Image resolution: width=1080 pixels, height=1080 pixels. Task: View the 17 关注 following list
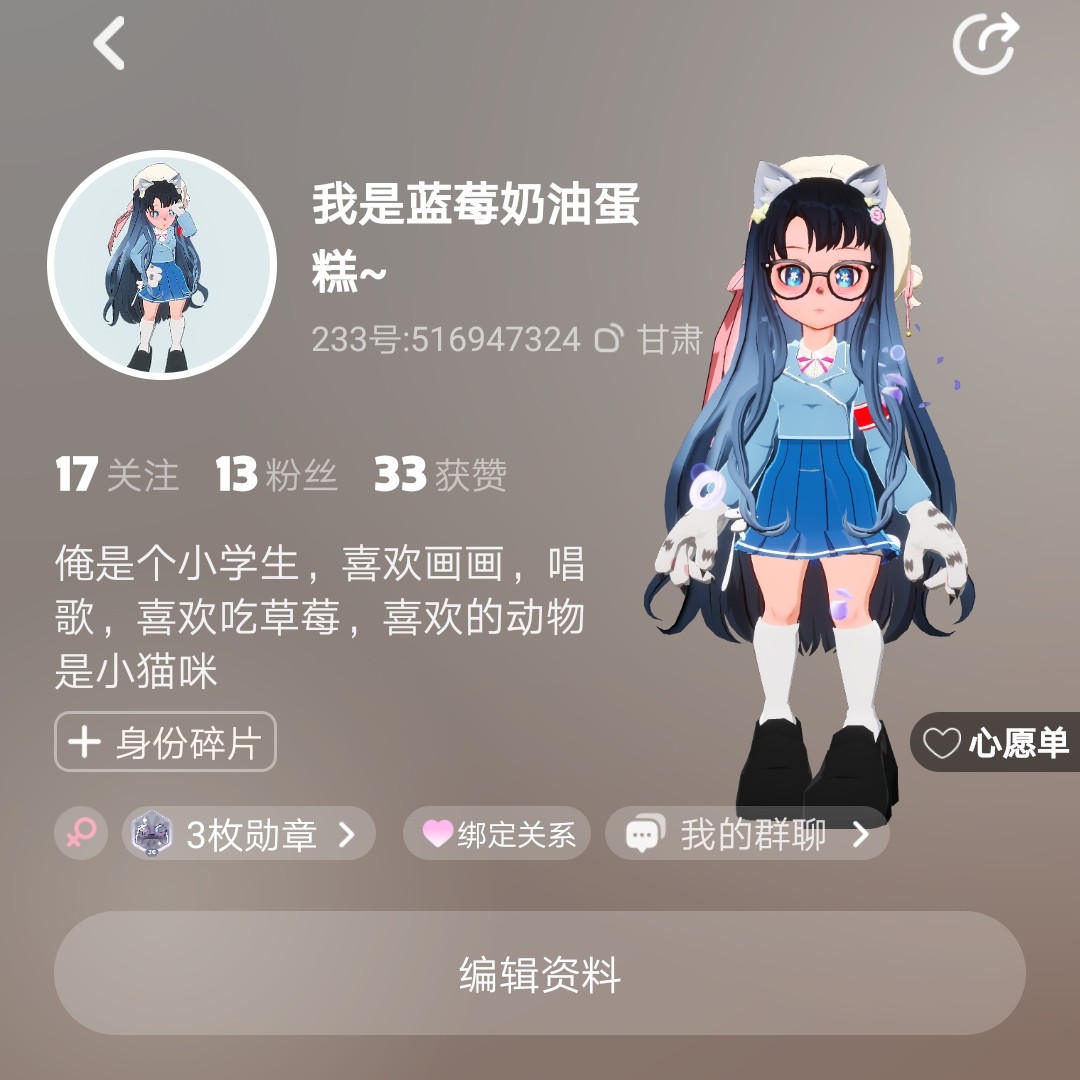117,475
